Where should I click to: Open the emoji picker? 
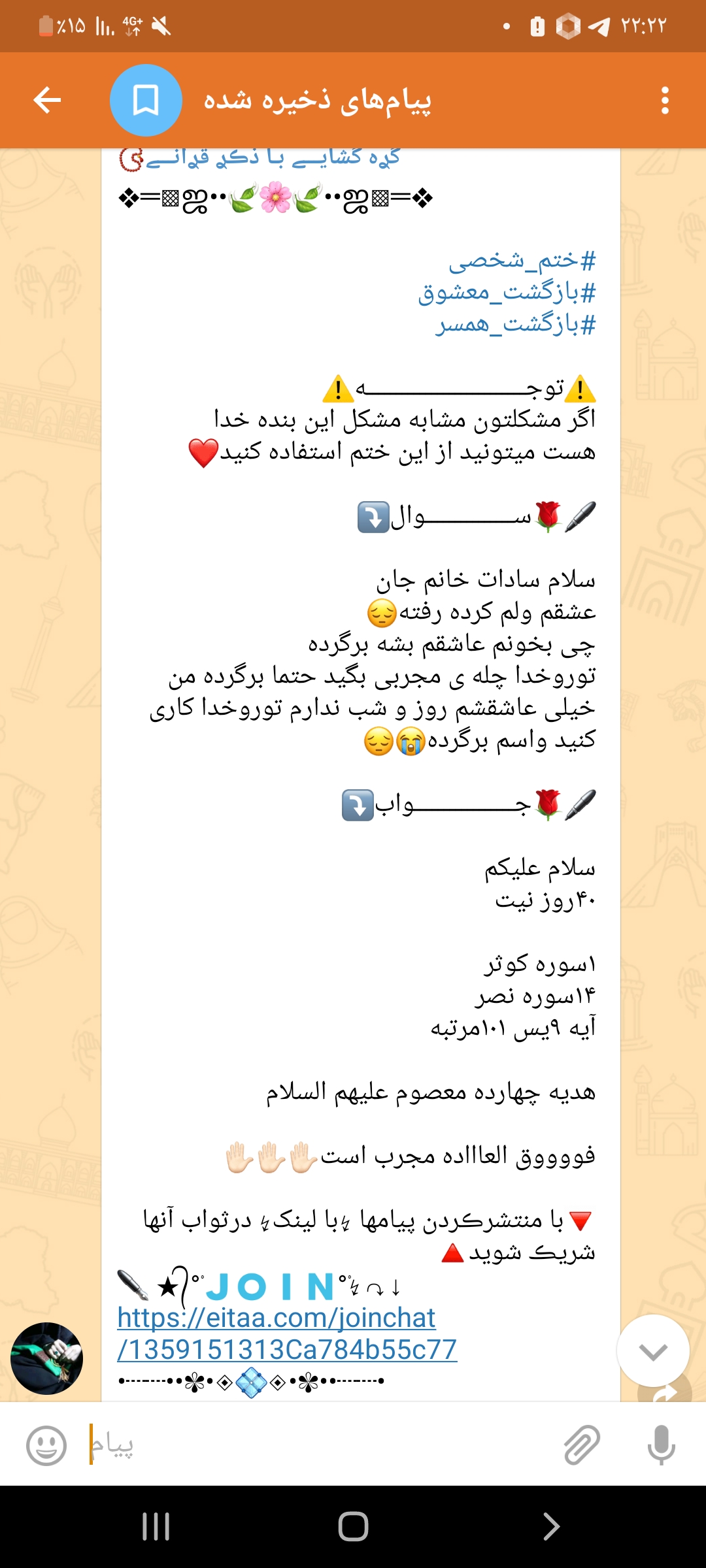click(46, 1446)
